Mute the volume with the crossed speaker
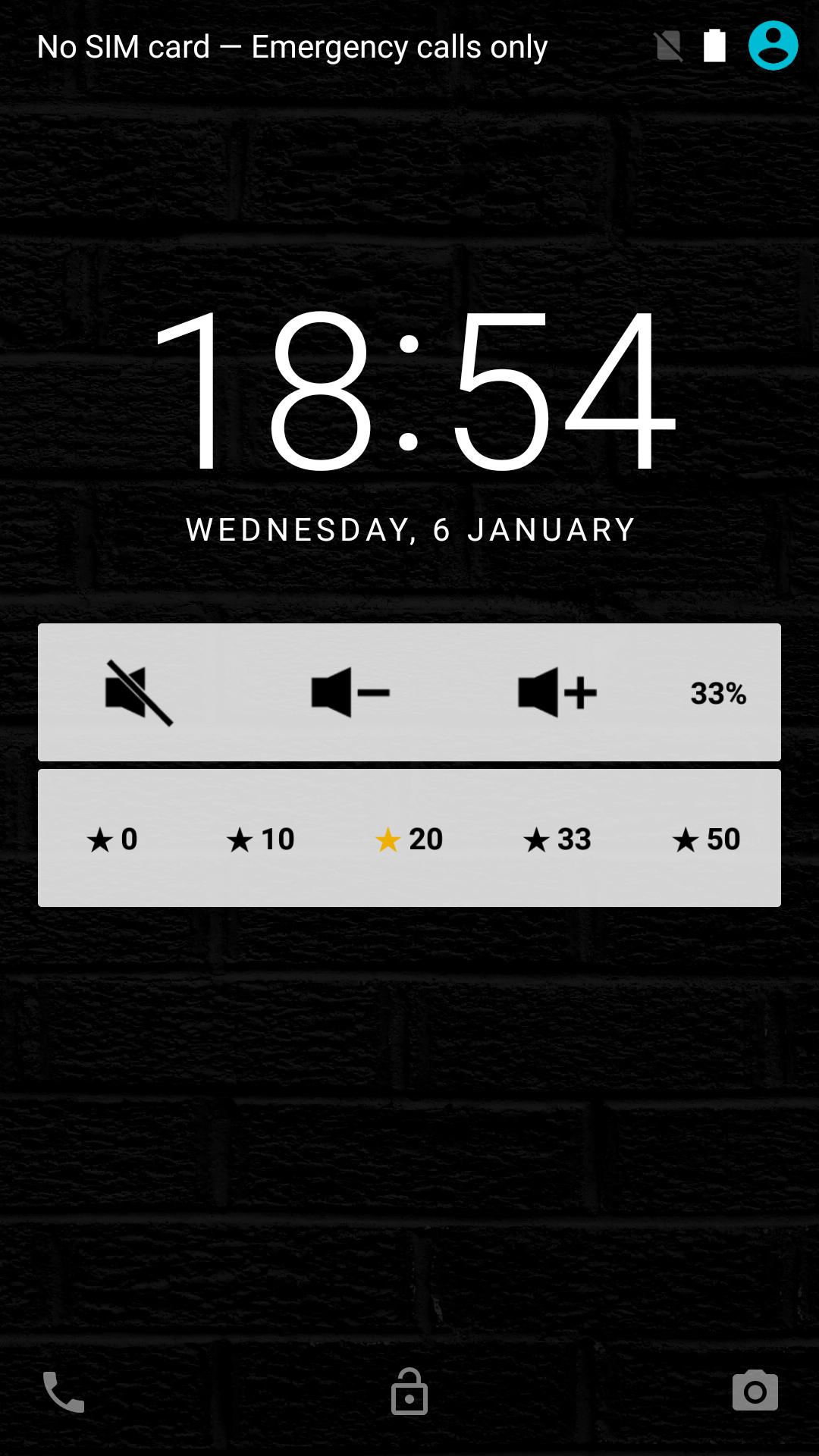This screenshot has width=819, height=1456. pos(139,692)
